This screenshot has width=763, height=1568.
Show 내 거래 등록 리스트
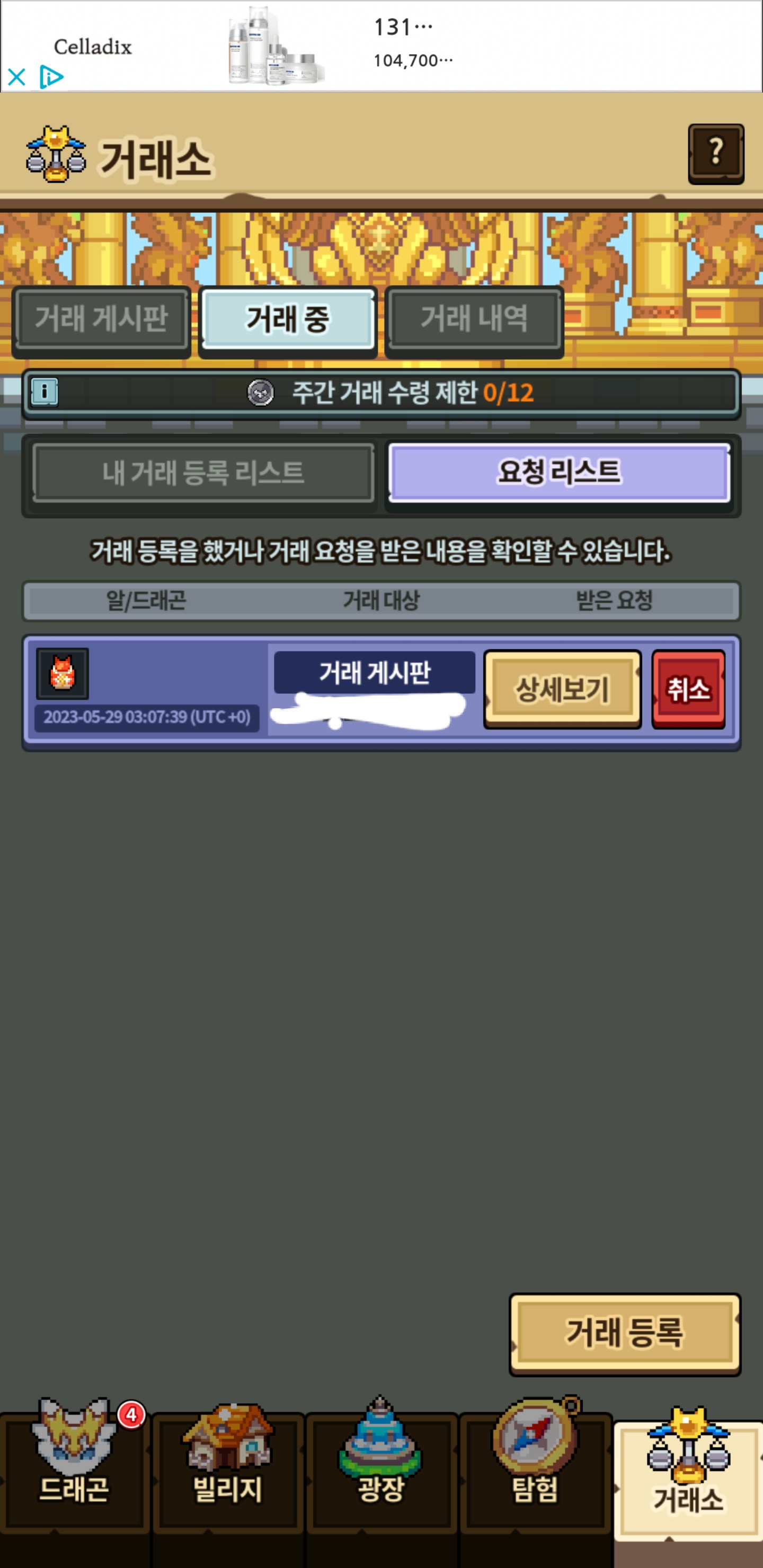coord(203,474)
